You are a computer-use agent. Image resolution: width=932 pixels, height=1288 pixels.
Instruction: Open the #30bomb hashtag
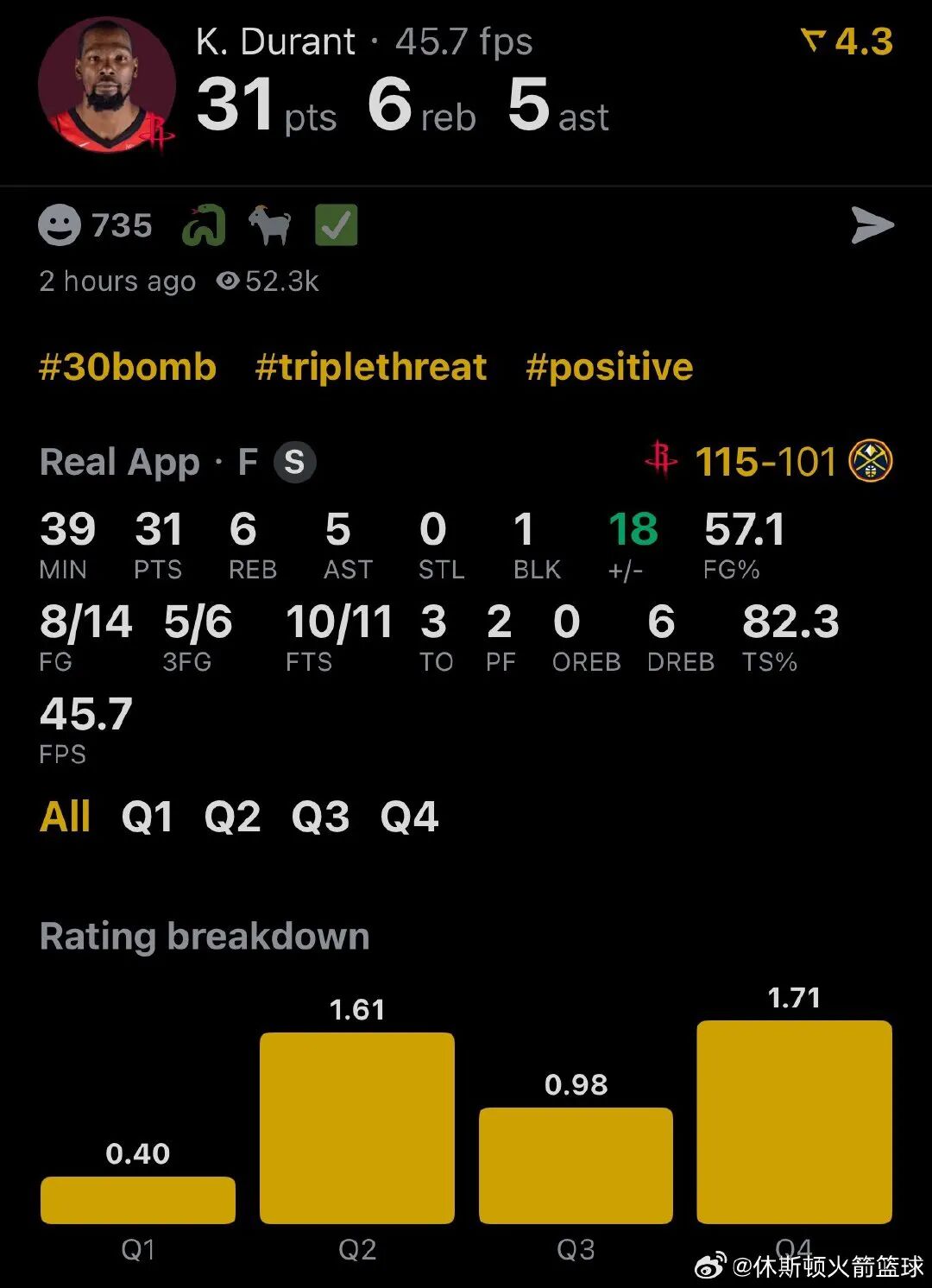tap(127, 367)
